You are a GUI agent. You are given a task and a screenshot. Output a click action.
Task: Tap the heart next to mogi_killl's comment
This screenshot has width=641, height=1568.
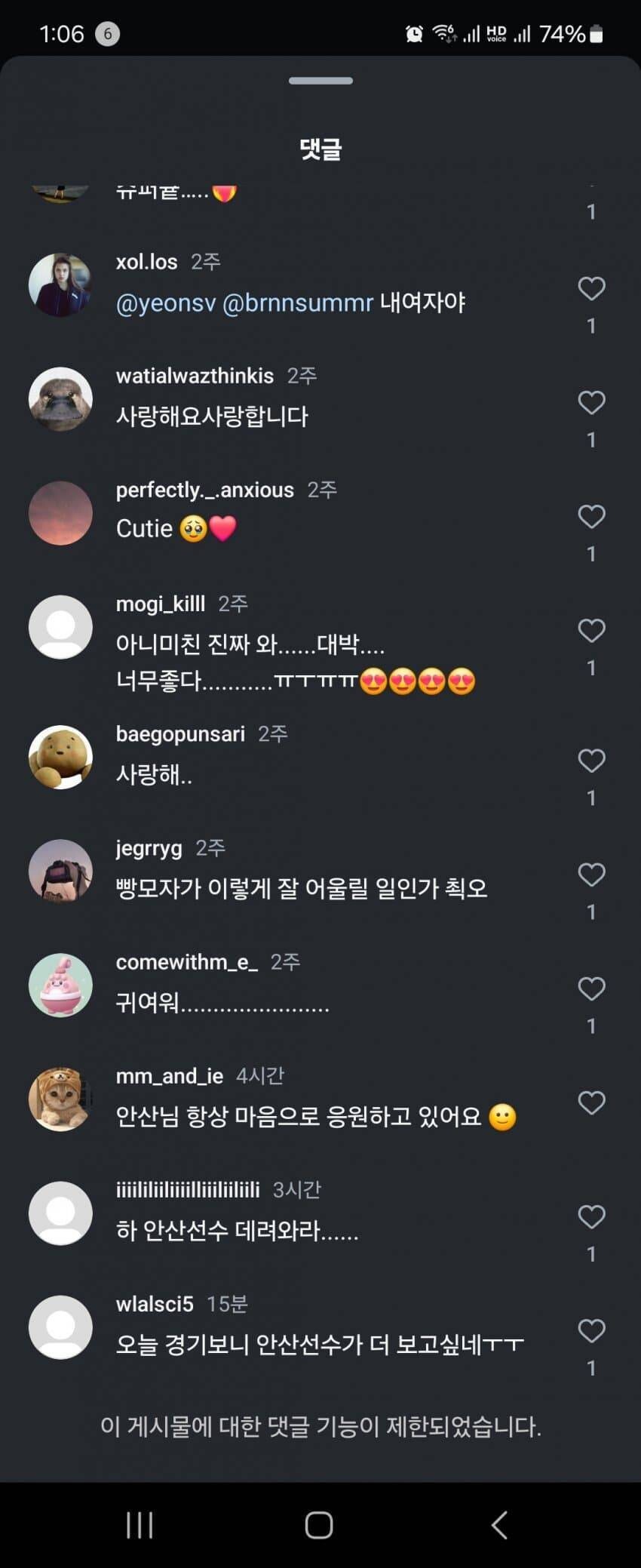pyautogui.click(x=590, y=631)
